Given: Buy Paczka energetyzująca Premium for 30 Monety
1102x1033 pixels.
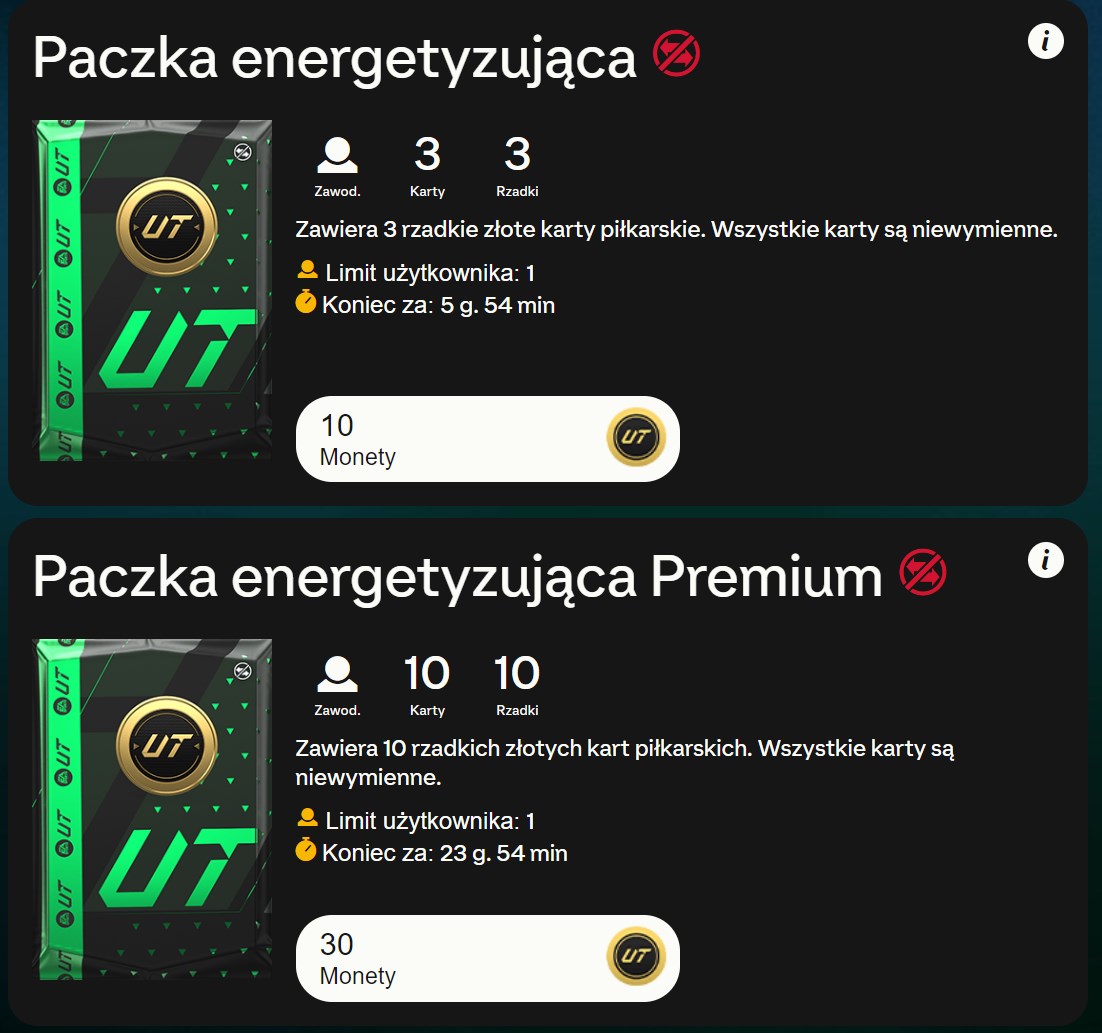Looking at the screenshot, I should (x=487, y=958).
